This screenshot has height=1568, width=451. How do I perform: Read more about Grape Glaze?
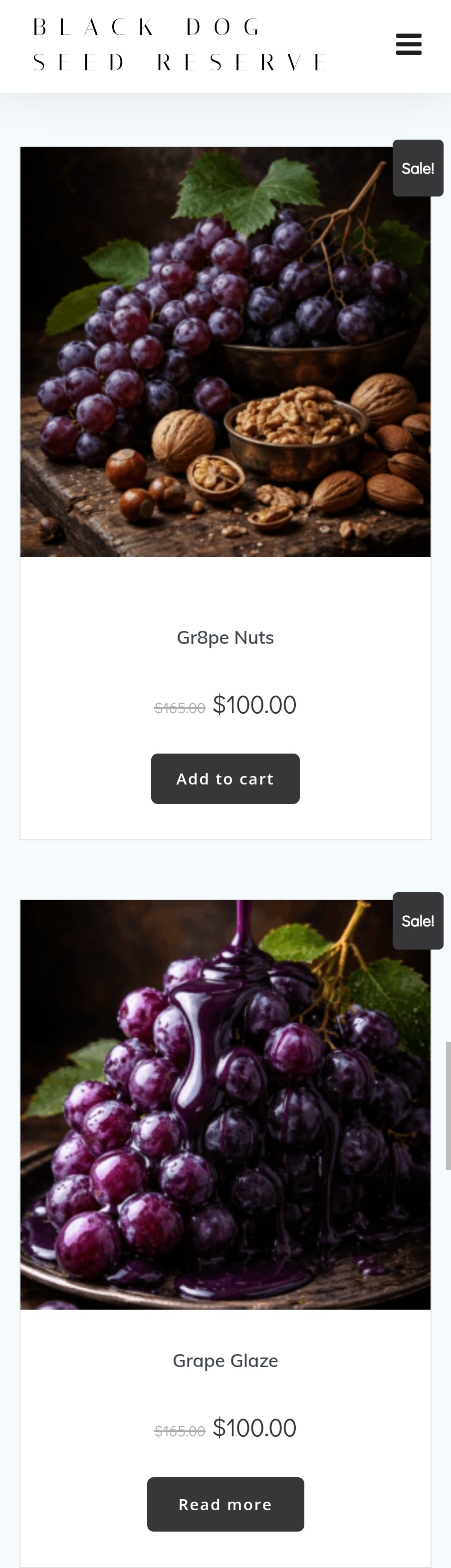click(225, 1504)
